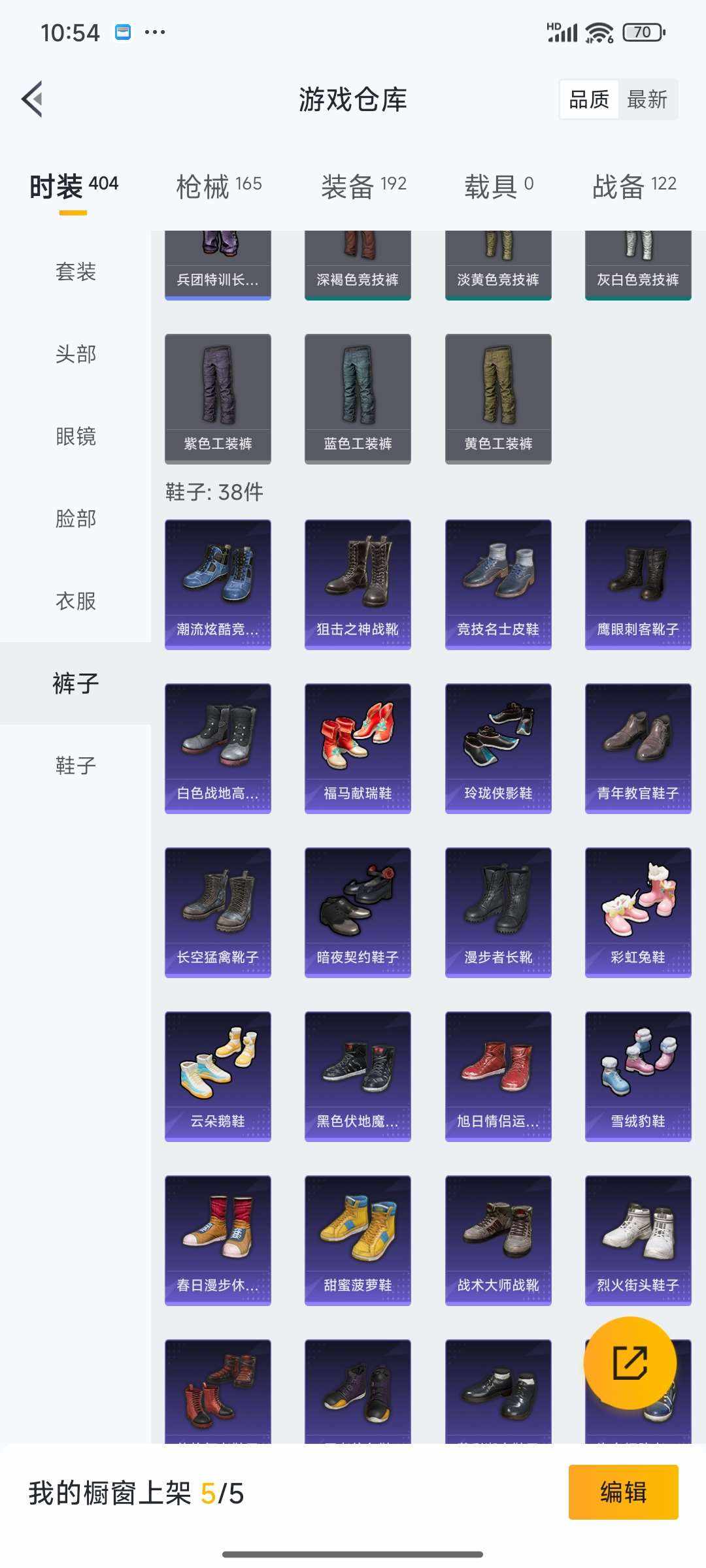
Task: Open the 头部 category
Action: (x=74, y=355)
